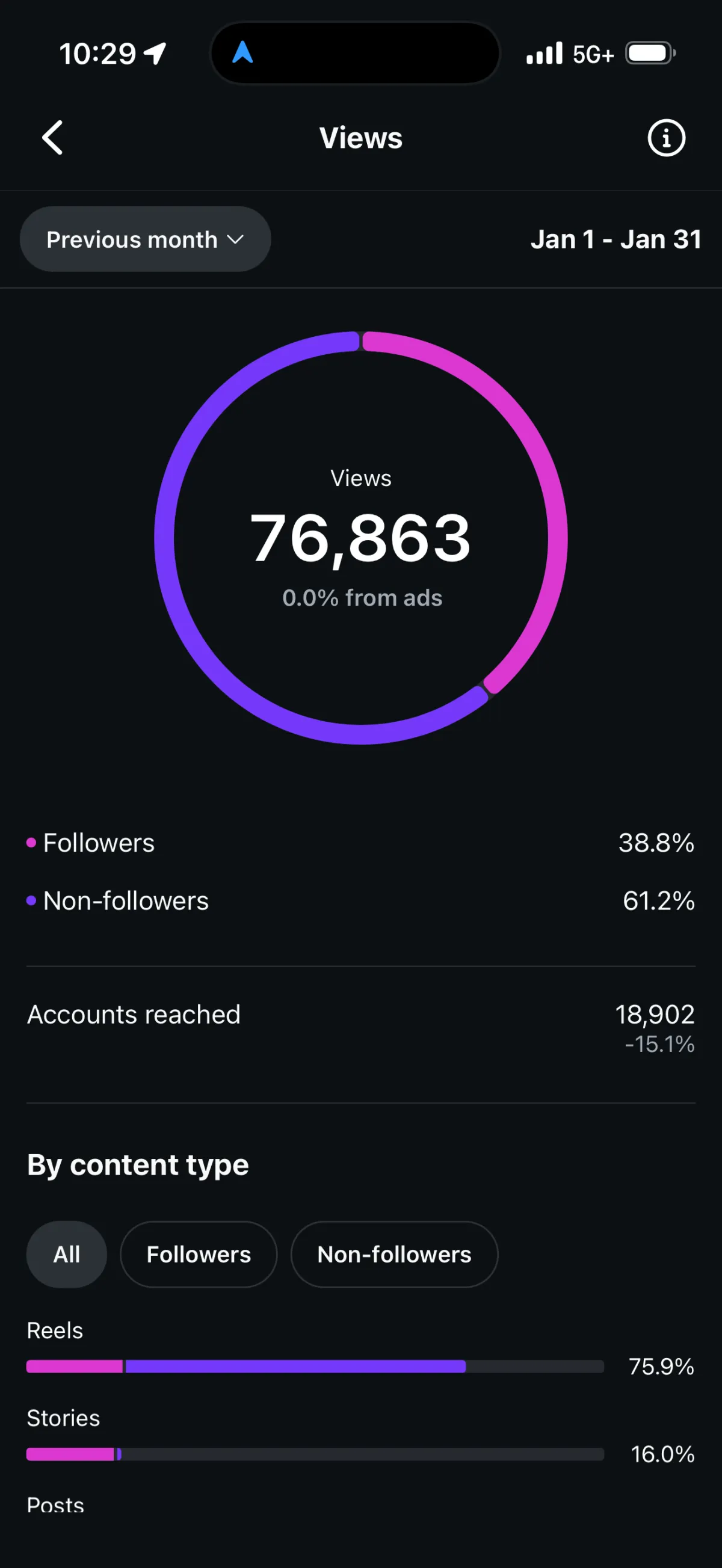This screenshot has width=722, height=1568.
Task: Open the info icon about Views
Action: 666,138
